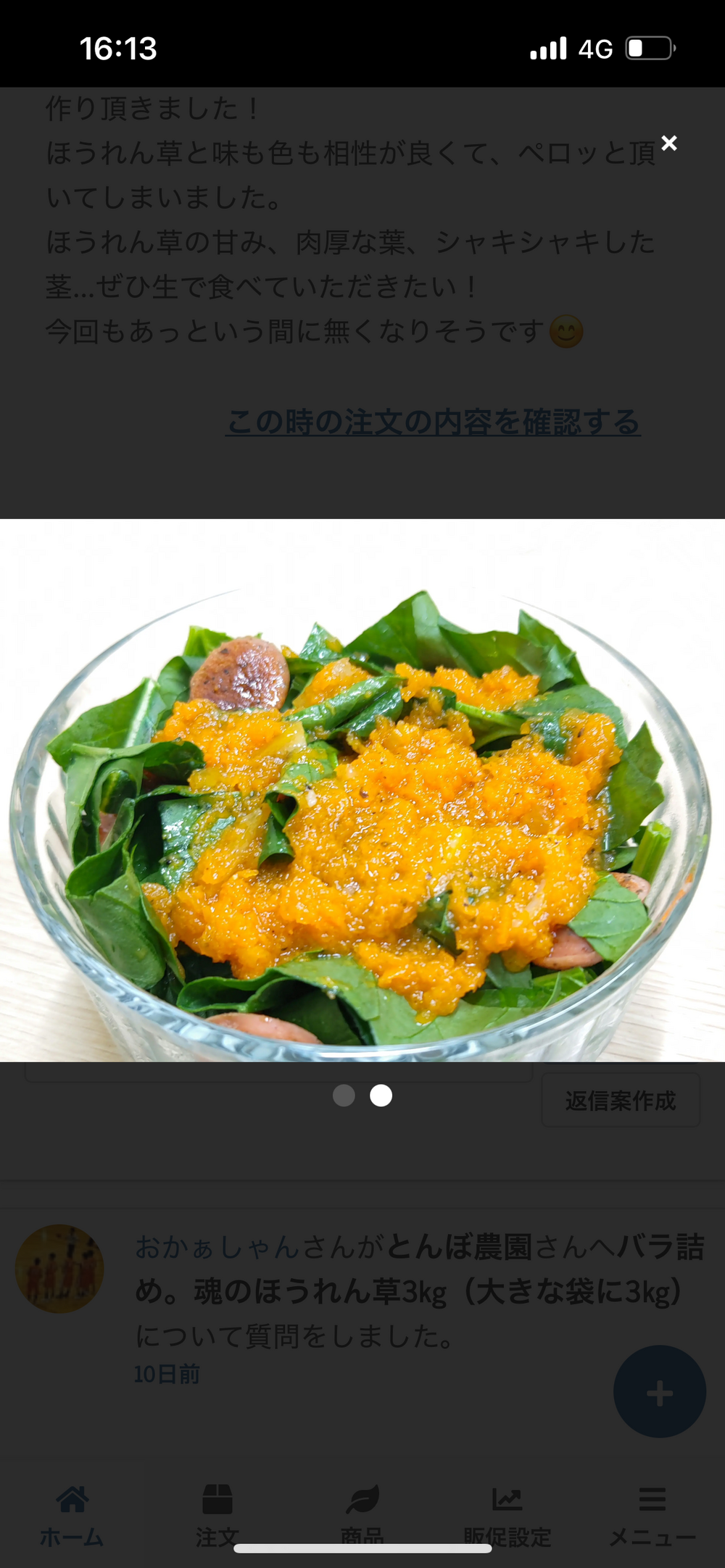Go to the 注文 tab
725x1568 pixels.
pyautogui.click(x=217, y=1514)
